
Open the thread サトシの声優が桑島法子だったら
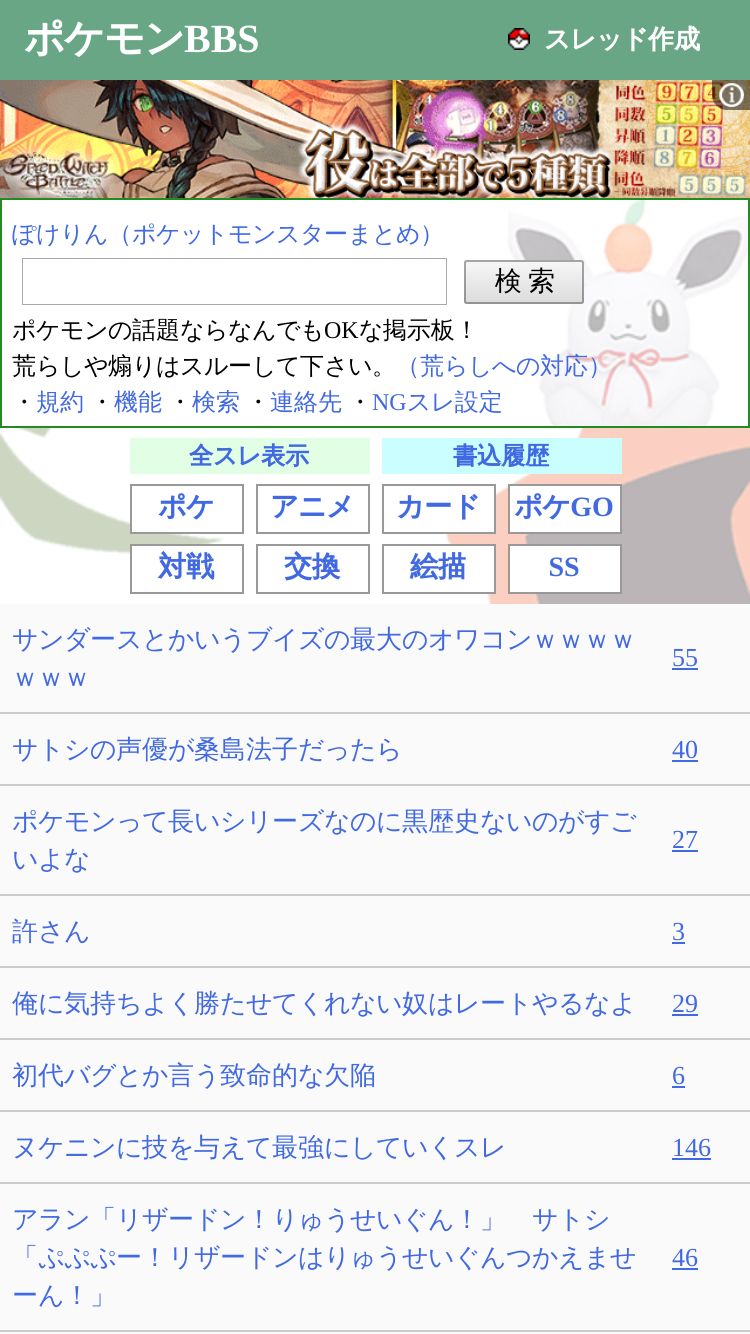pos(206,750)
